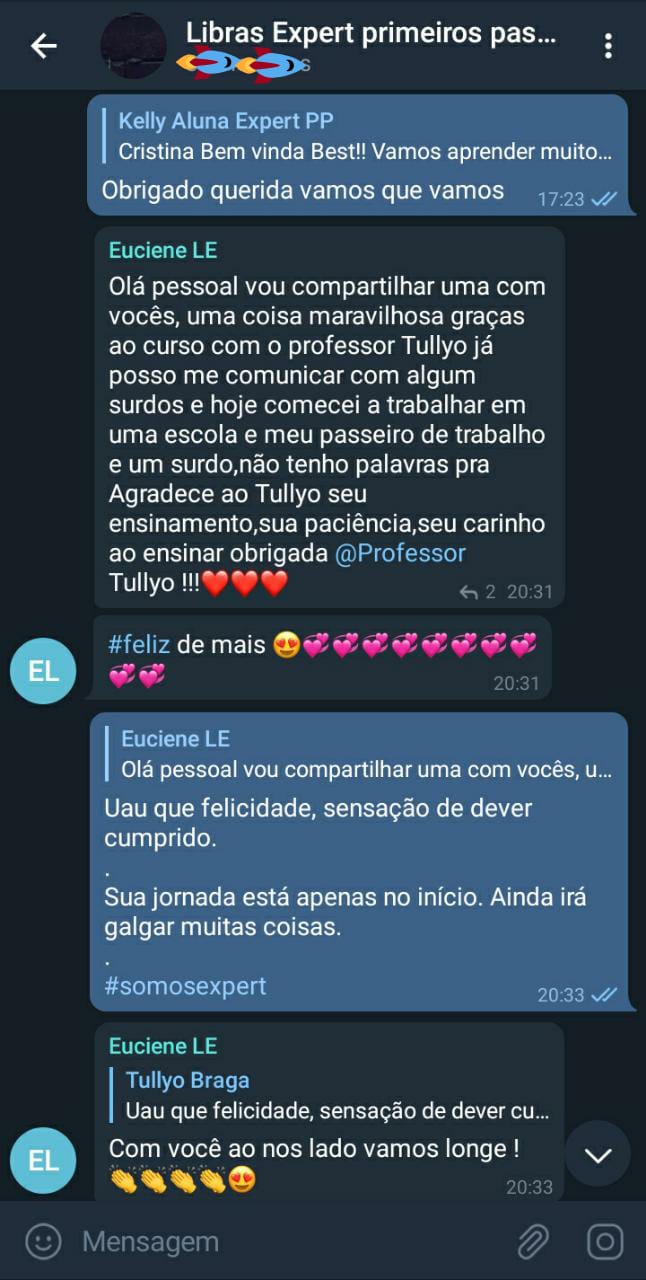The image size is (646, 1280).
Task: Jump to the quoted Tullyo Braga message
Action: point(335,1096)
